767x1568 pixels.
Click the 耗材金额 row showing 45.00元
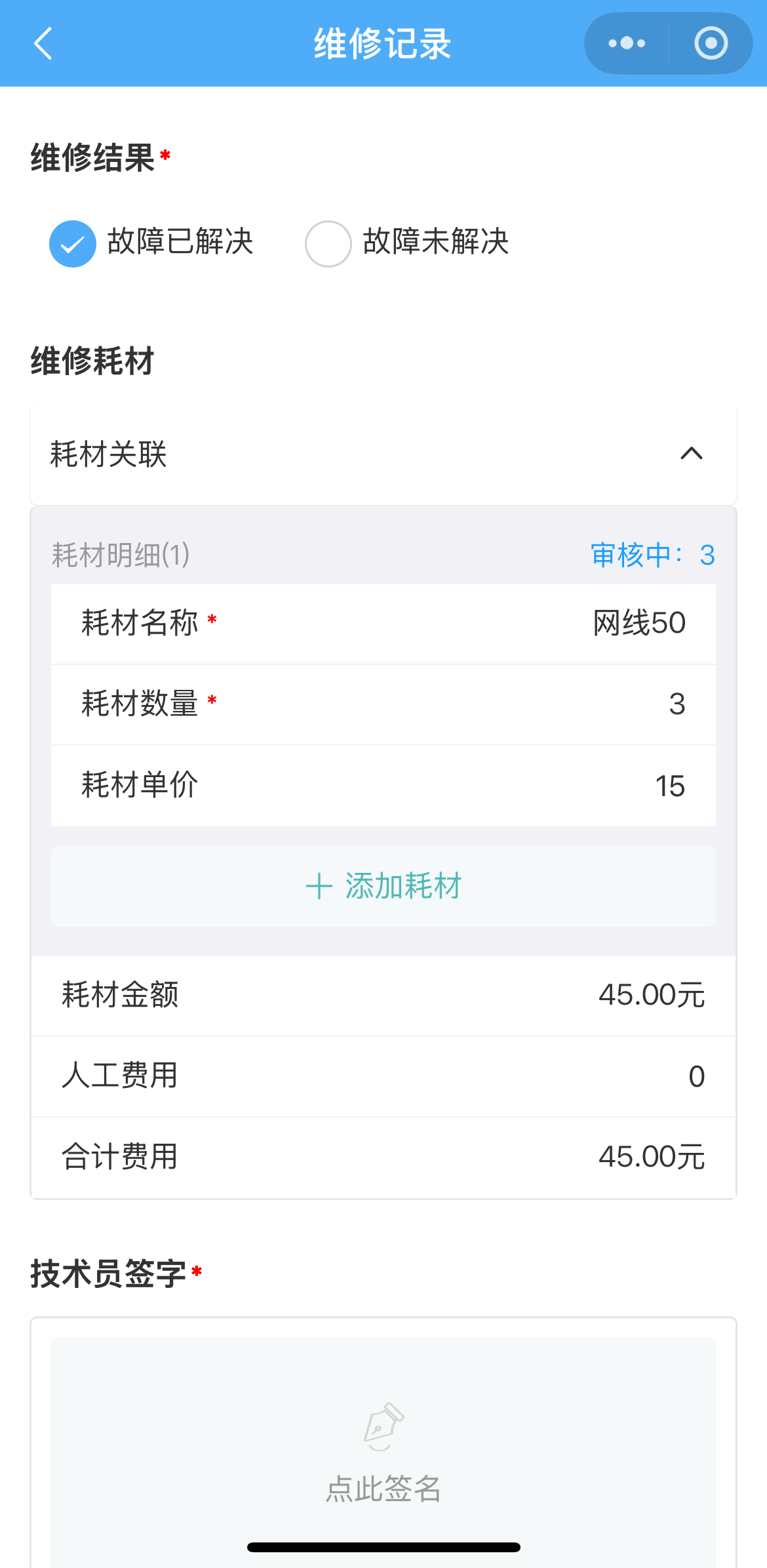[x=383, y=995]
